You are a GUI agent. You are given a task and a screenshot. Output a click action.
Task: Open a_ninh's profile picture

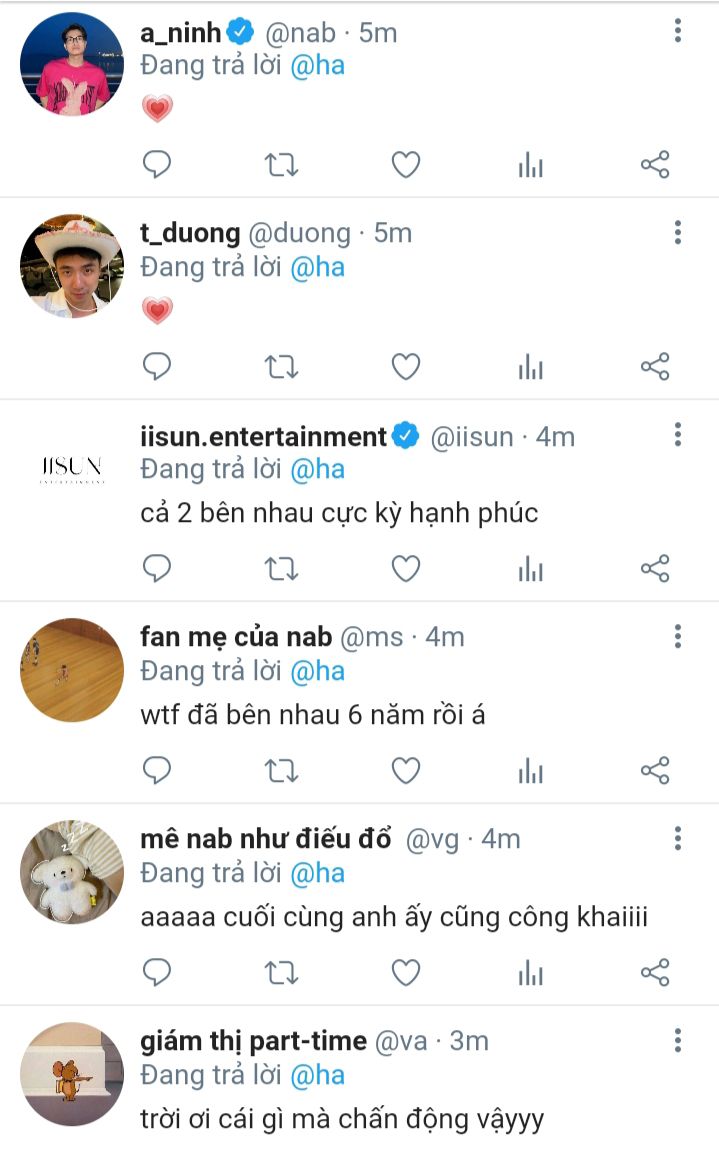tap(71, 64)
